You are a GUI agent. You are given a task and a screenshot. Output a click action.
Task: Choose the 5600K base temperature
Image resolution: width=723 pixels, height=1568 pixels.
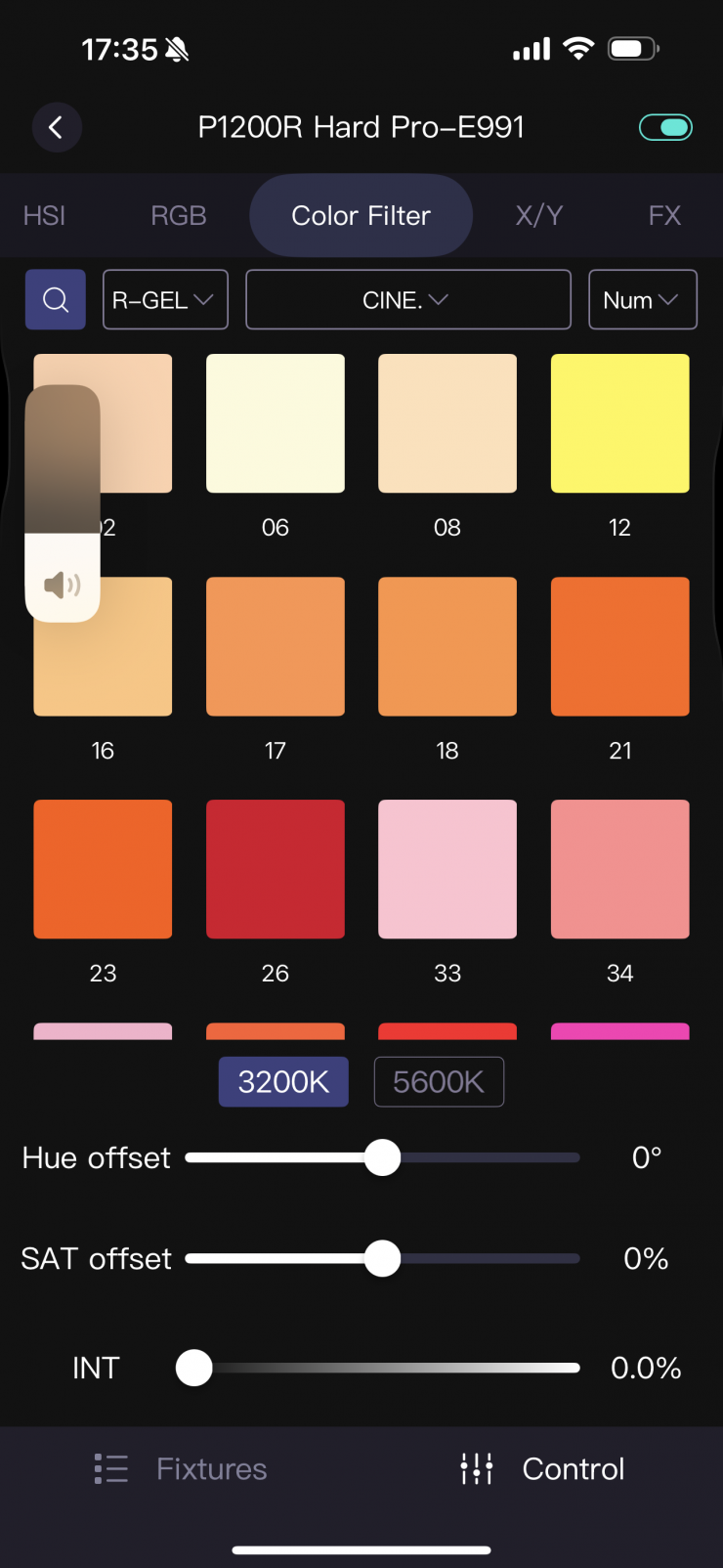[x=439, y=1082]
